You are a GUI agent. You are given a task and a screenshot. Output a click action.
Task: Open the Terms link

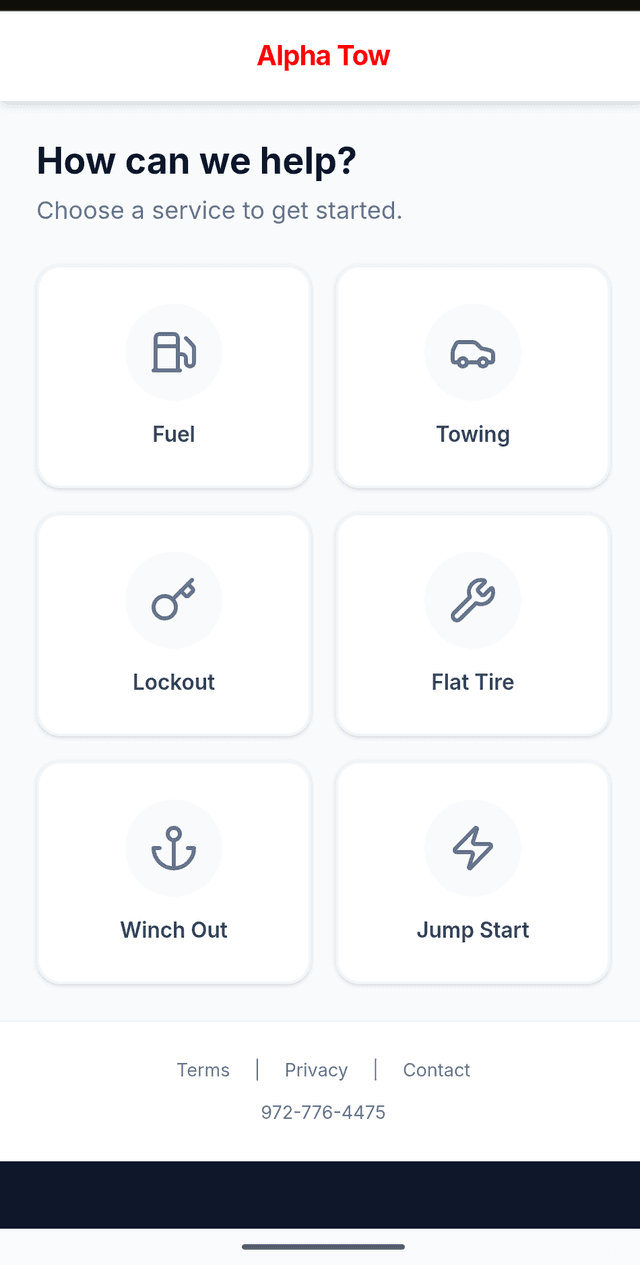pyautogui.click(x=203, y=1070)
